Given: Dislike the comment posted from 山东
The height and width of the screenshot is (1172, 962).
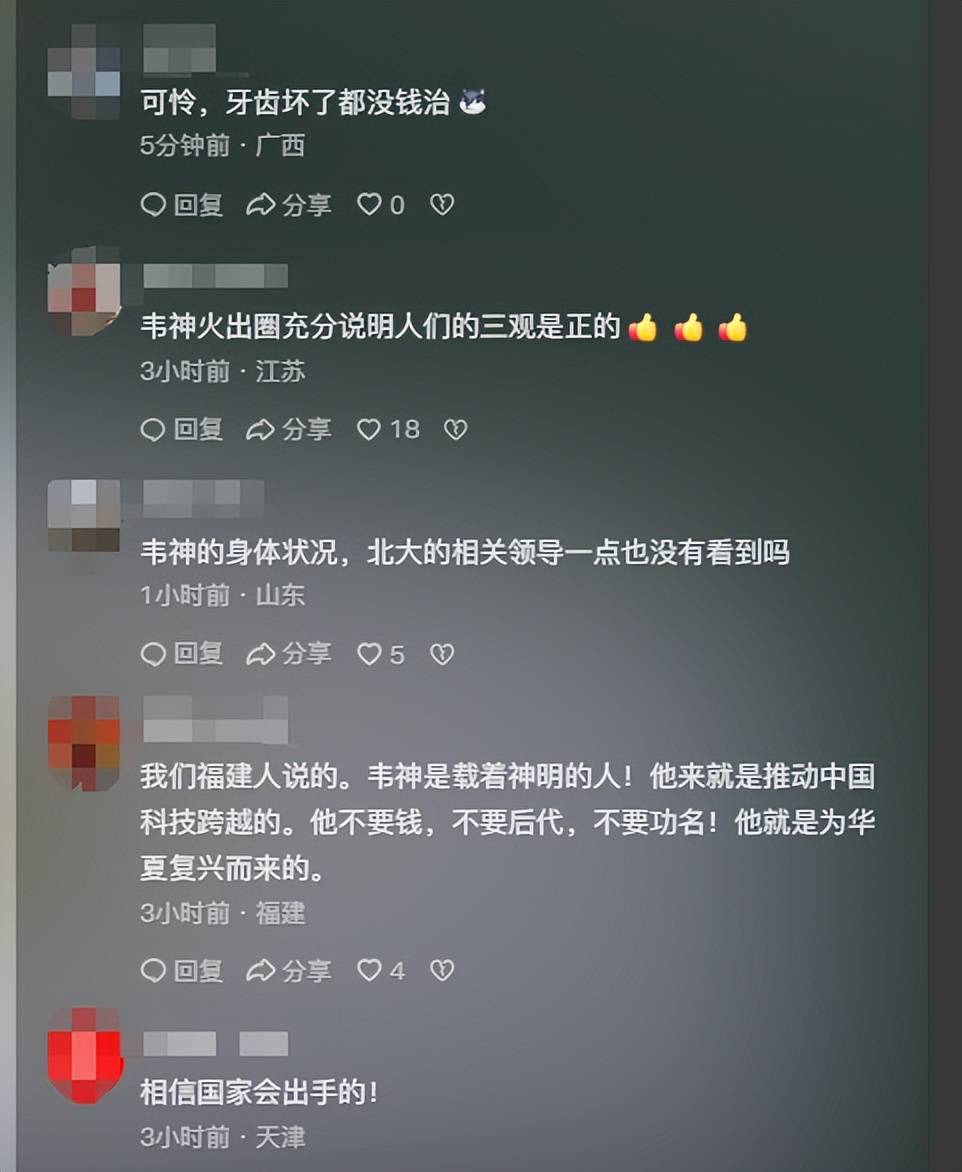Looking at the screenshot, I should point(442,654).
